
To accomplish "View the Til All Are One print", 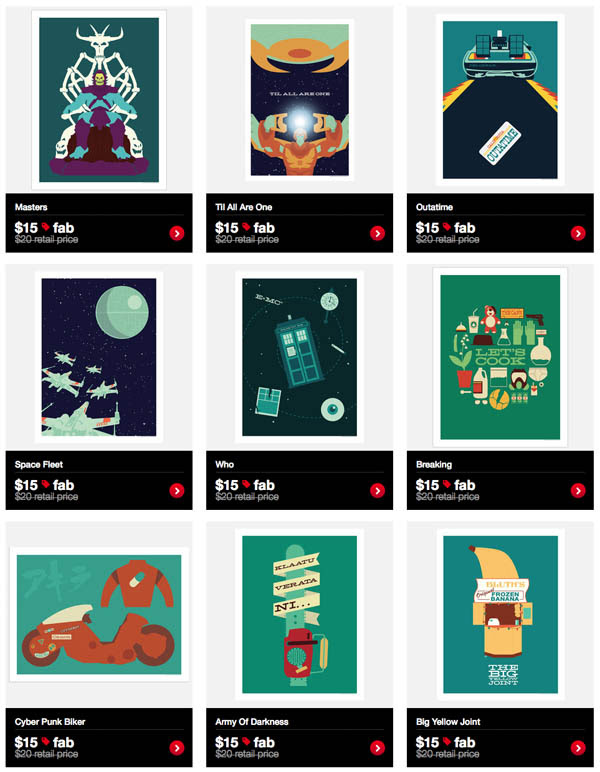I will [299, 100].
